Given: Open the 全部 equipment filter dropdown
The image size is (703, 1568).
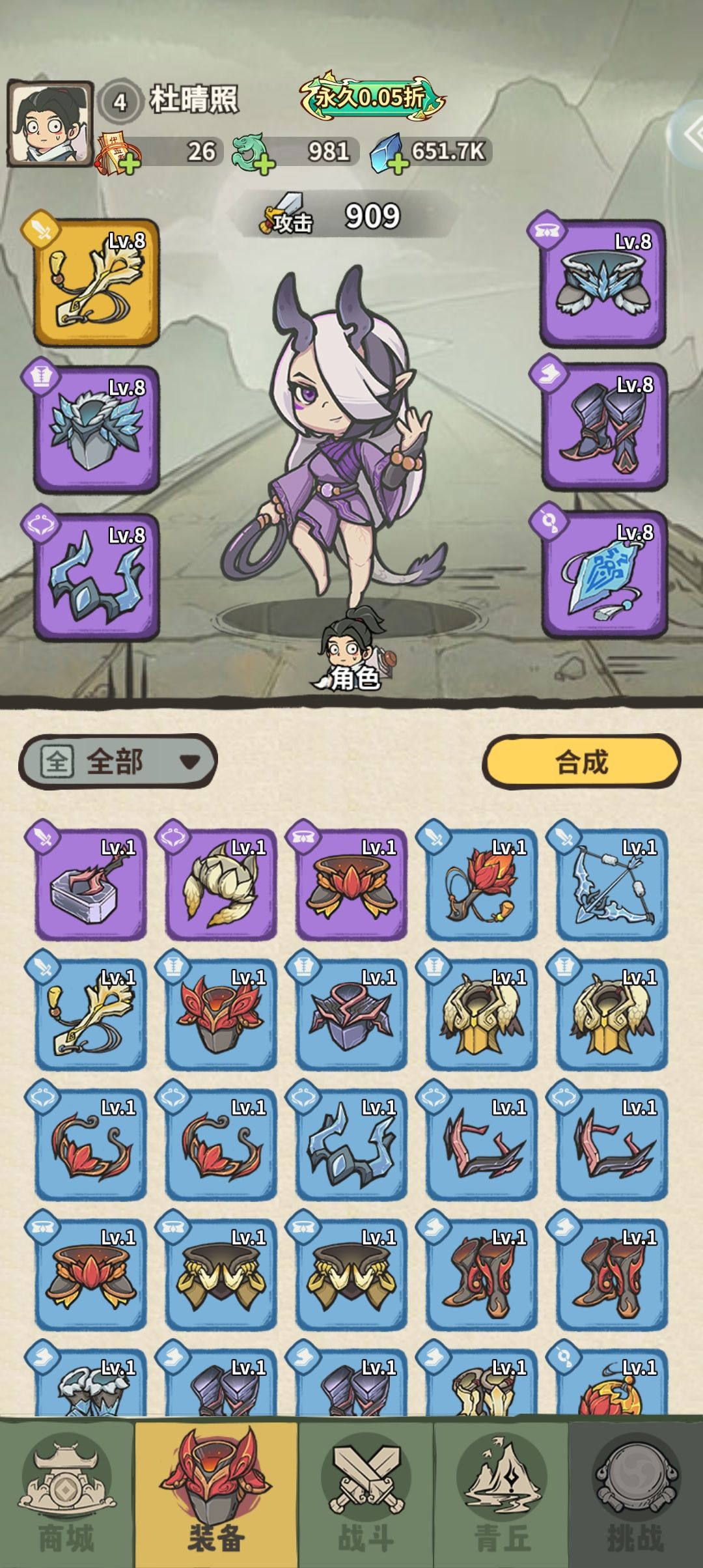Looking at the screenshot, I should tap(118, 761).
